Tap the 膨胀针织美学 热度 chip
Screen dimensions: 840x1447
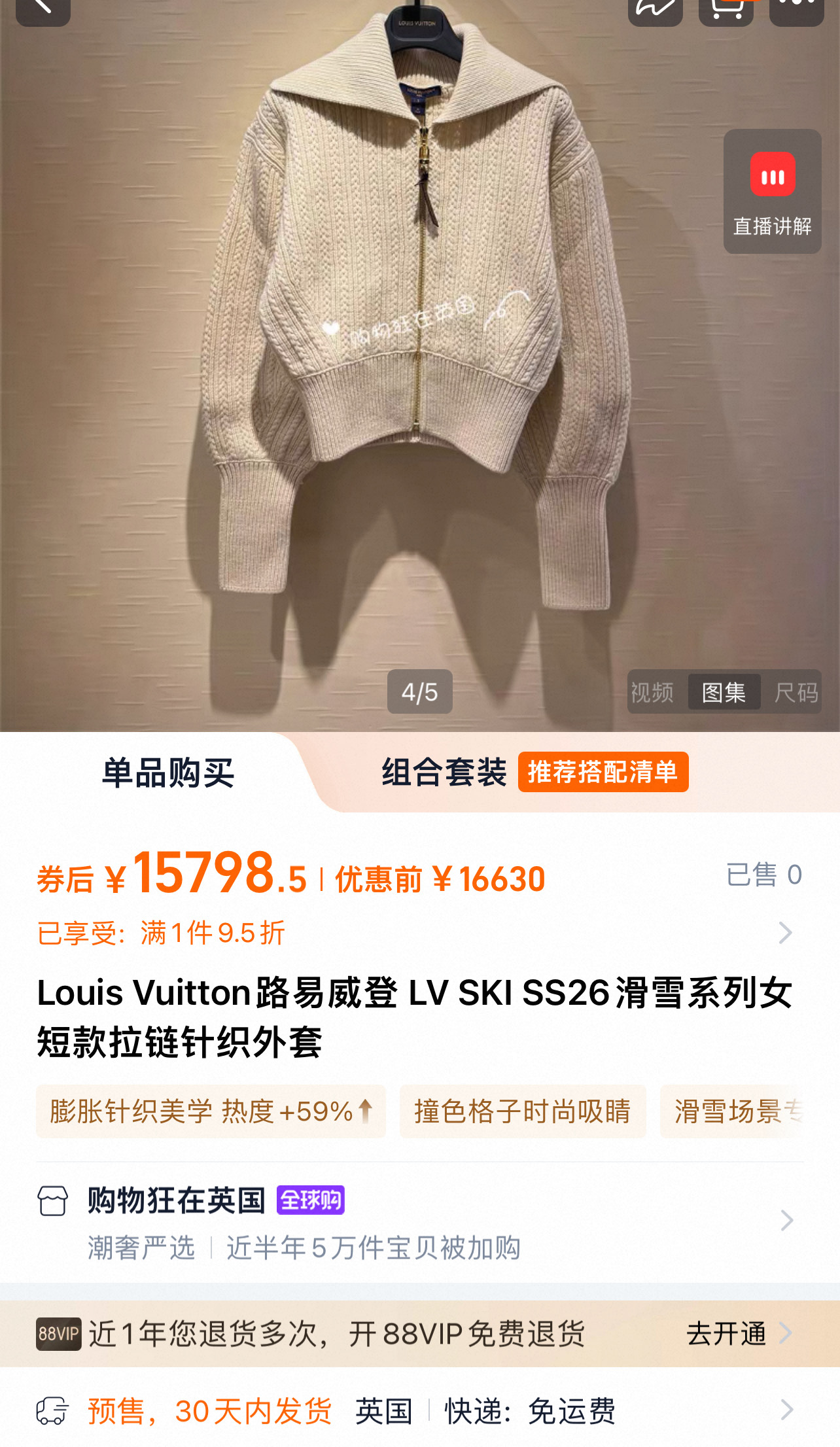[x=211, y=1111]
